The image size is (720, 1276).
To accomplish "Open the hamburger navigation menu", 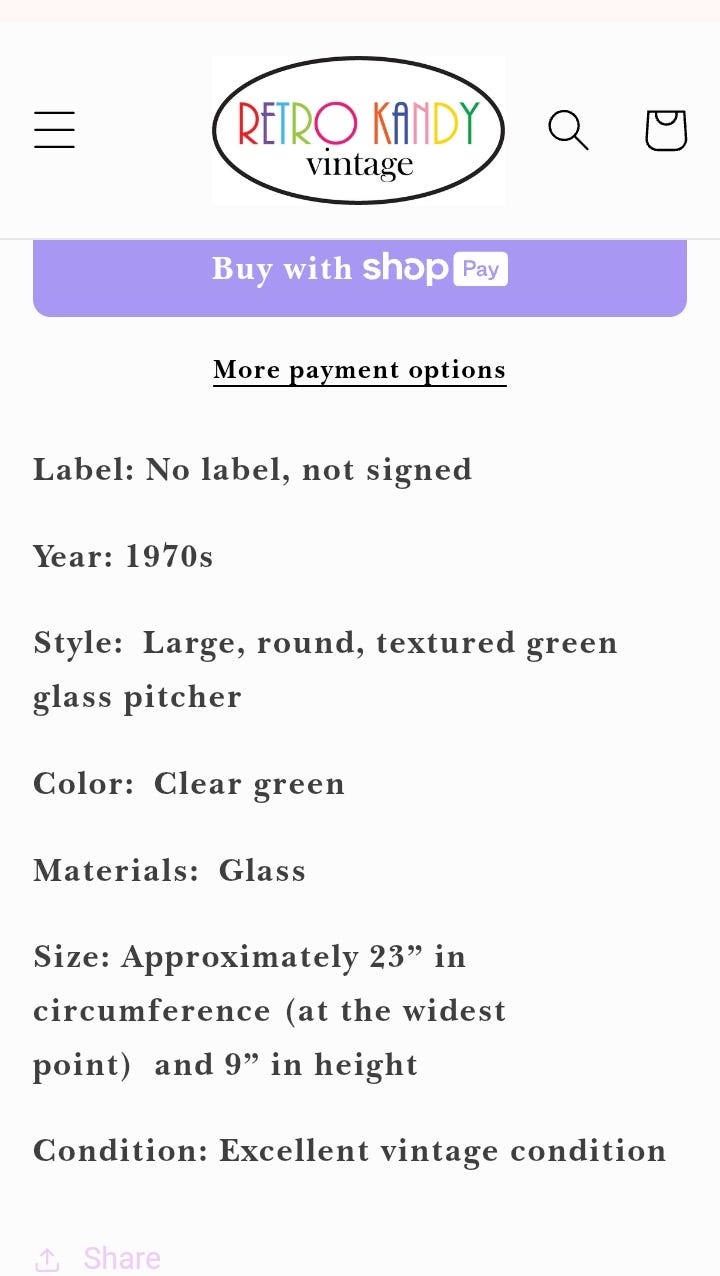I will tap(54, 130).
